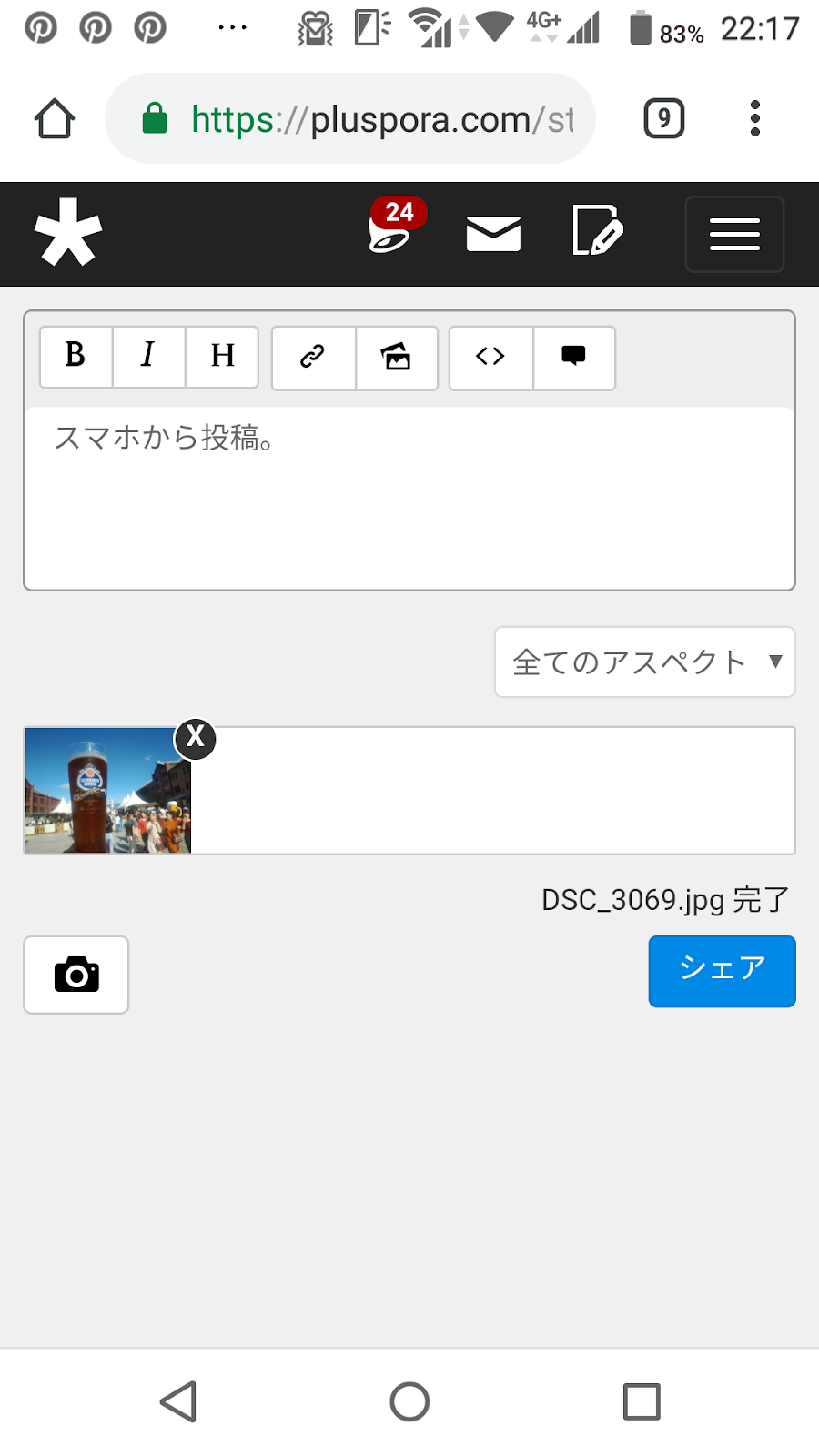Open the 全てのアスペクト dropdown
This screenshot has width=819, height=1456.
(x=644, y=662)
